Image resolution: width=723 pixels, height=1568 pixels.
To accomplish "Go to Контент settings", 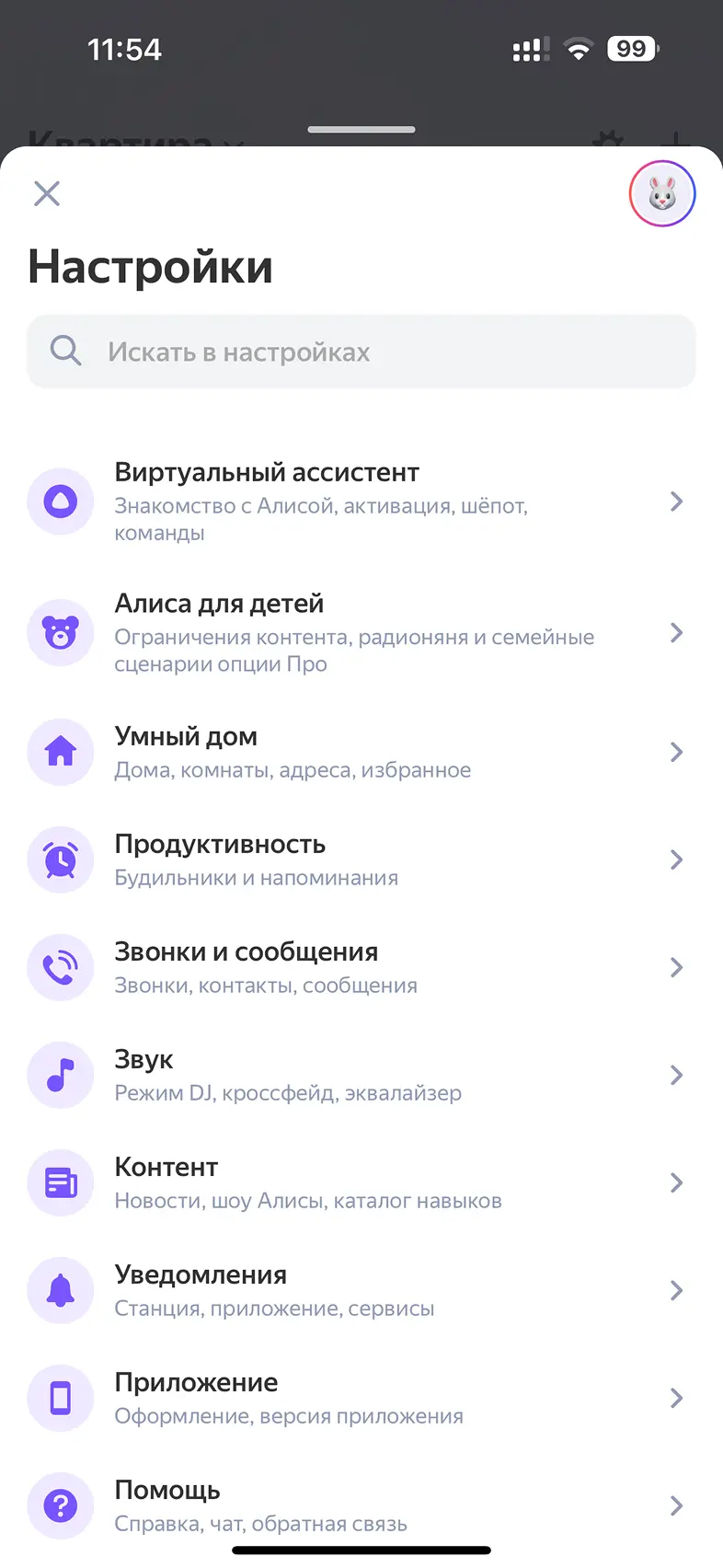I will point(361,1182).
